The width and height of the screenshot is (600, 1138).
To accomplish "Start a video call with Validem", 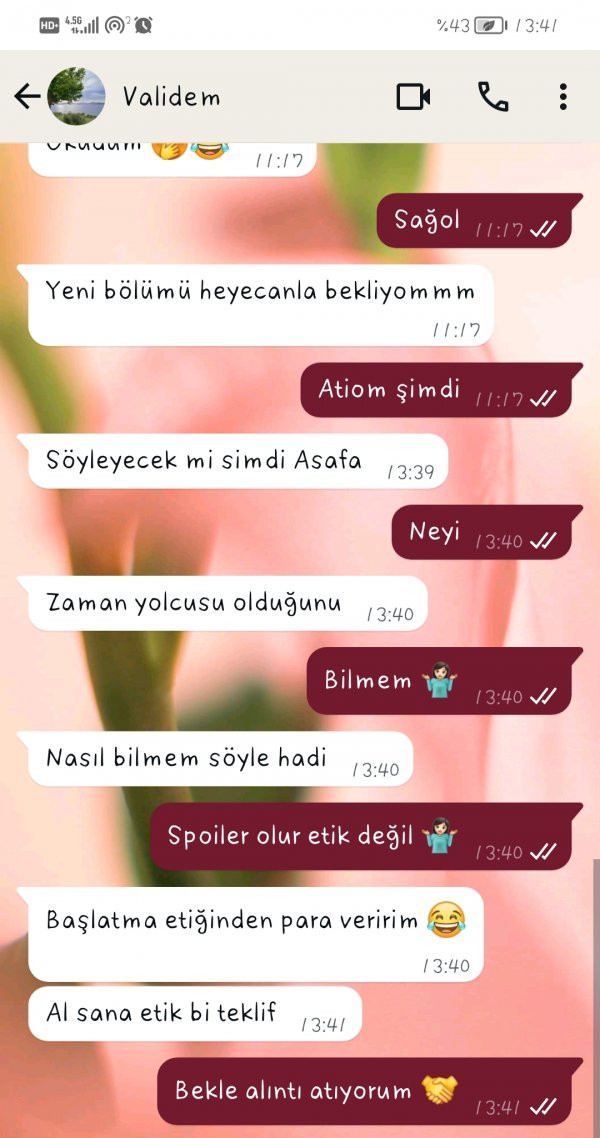I will (x=413, y=97).
